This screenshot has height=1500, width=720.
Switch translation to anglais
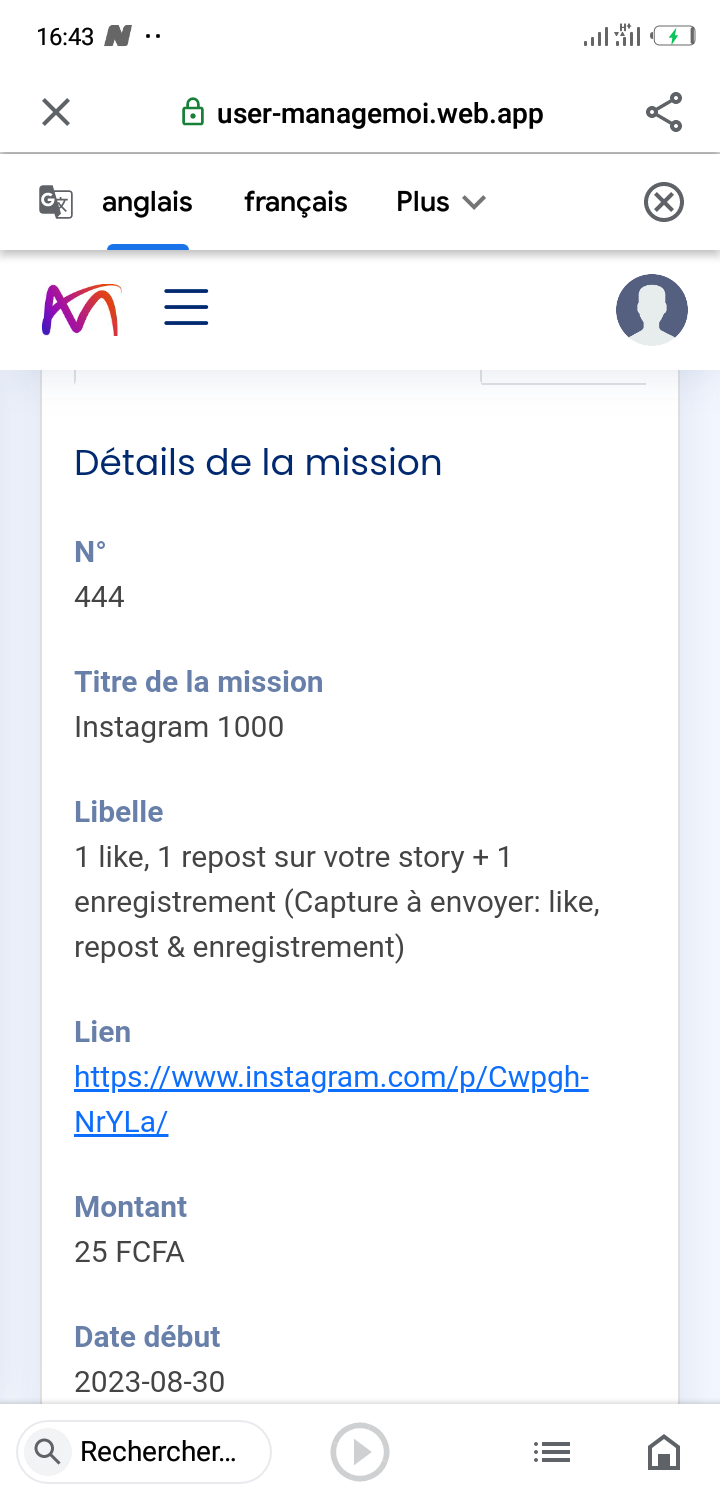[x=147, y=202]
